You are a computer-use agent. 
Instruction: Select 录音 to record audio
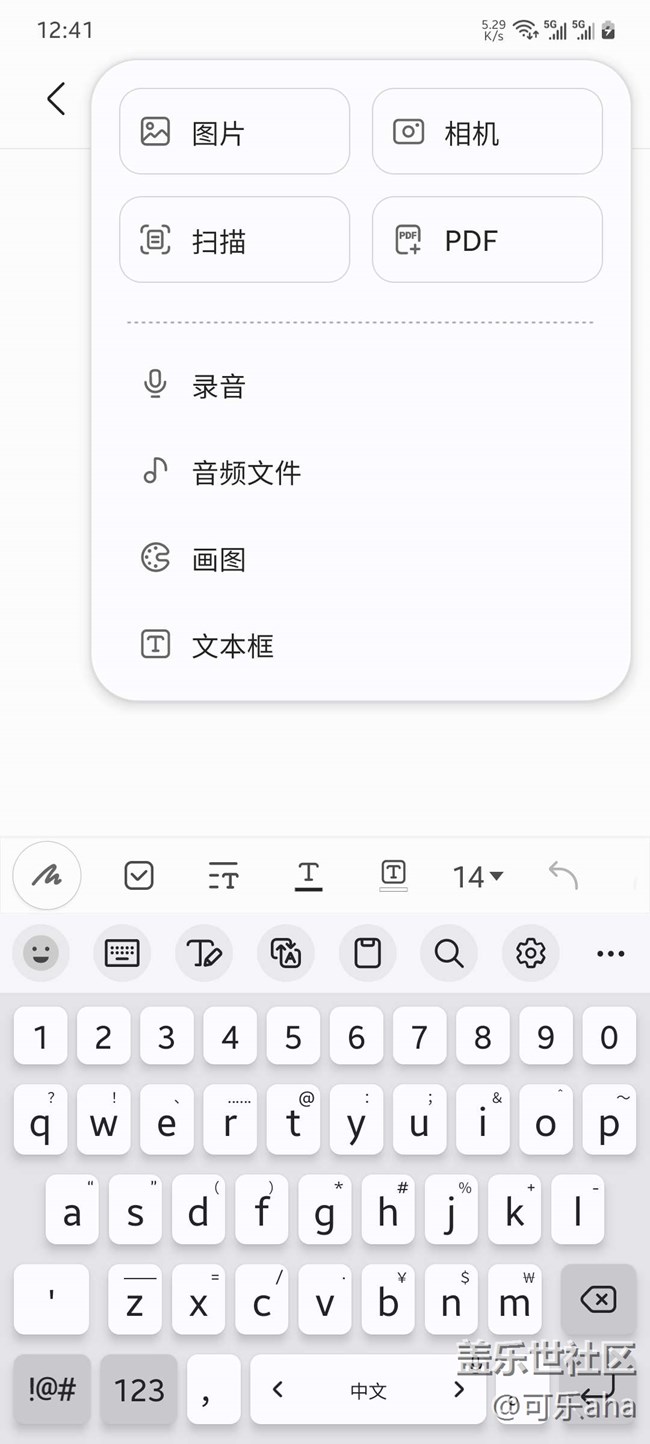coord(360,386)
